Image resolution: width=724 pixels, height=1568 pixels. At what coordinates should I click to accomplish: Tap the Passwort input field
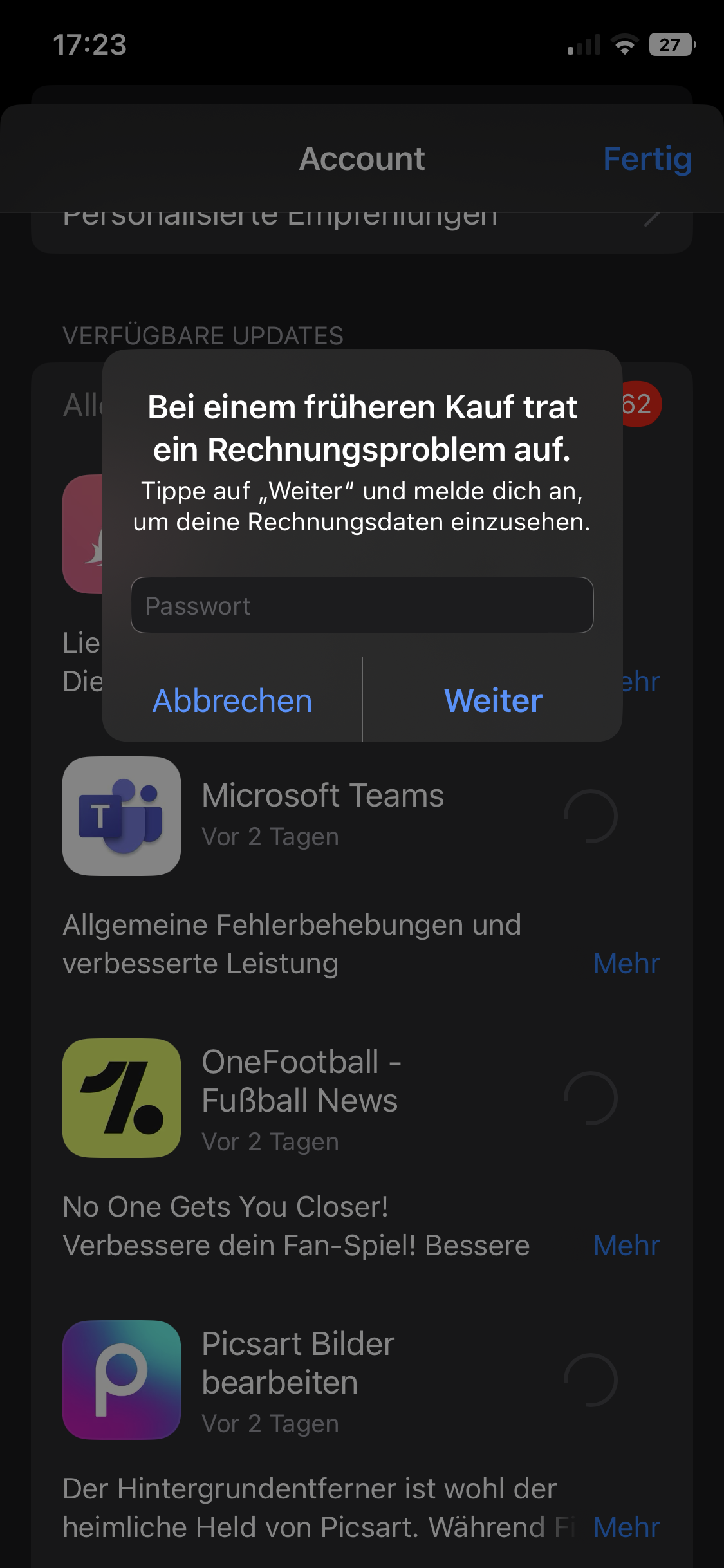(362, 605)
